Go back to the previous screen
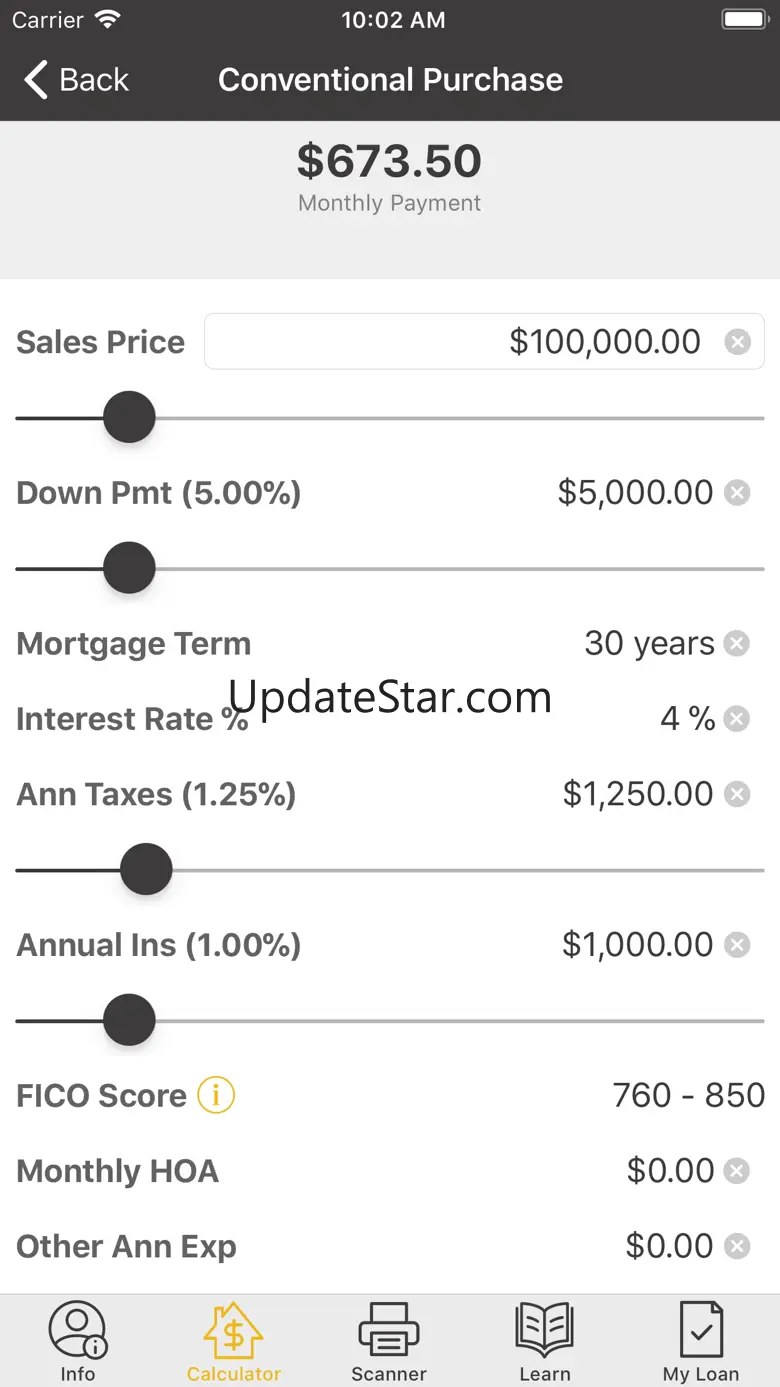The height and width of the screenshot is (1387, 780). point(77,80)
